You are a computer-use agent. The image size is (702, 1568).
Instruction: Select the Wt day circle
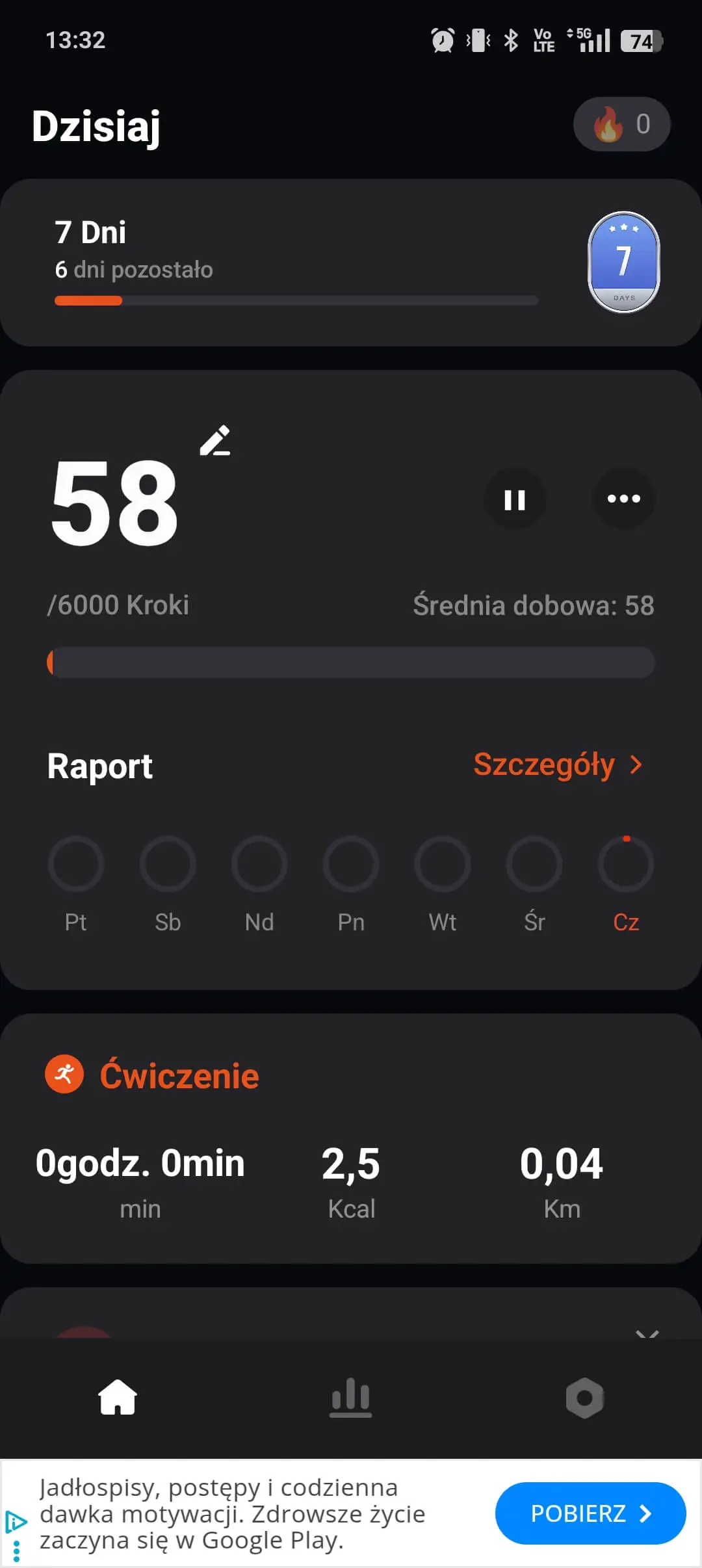pos(443,864)
